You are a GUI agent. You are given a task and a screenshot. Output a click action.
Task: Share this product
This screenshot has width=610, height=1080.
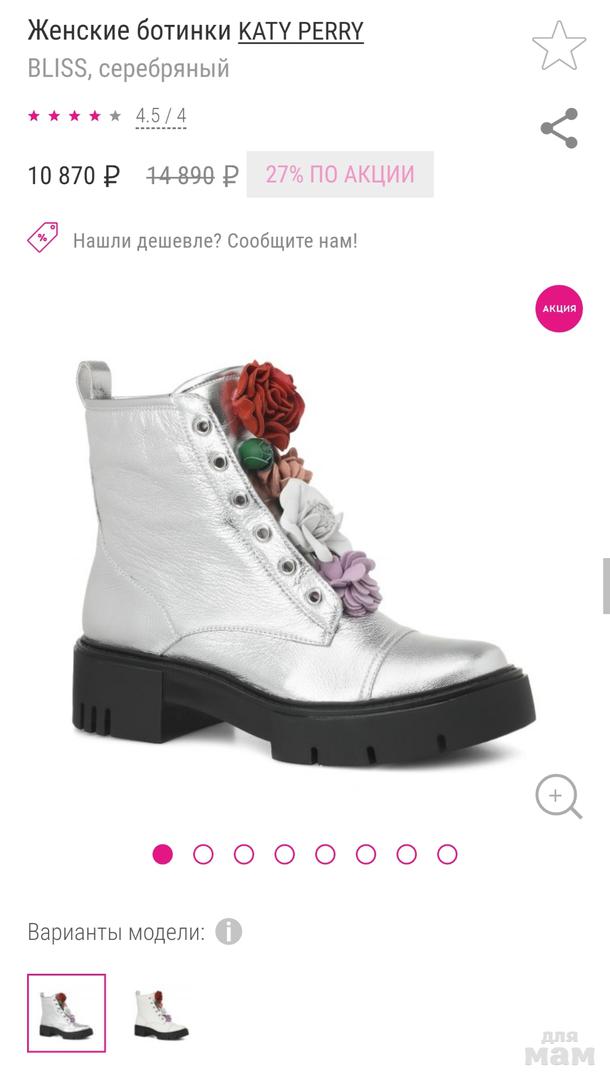(x=559, y=128)
